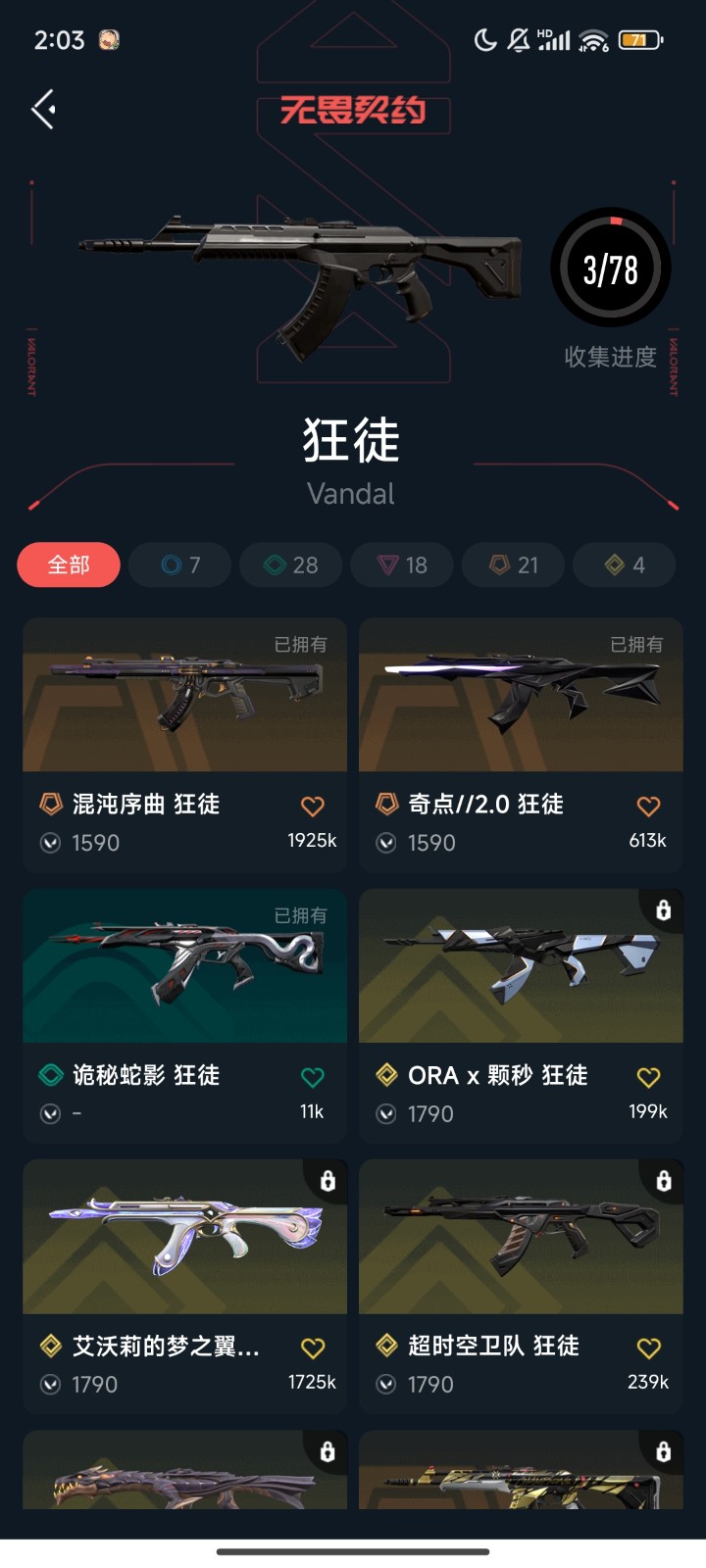Heart the 超时空卫队 狂徒 skin

(648, 1348)
